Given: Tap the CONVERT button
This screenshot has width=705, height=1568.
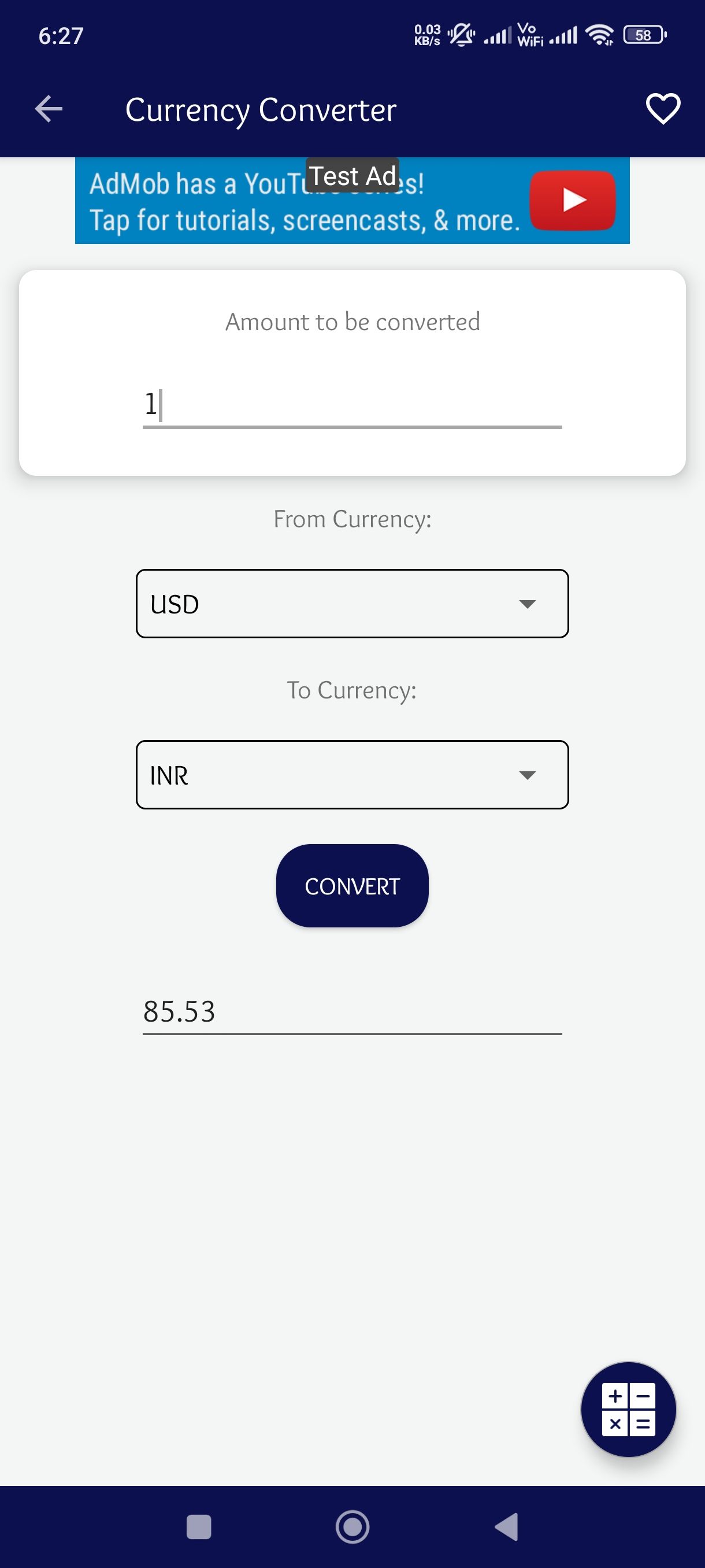Looking at the screenshot, I should coord(351,886).
